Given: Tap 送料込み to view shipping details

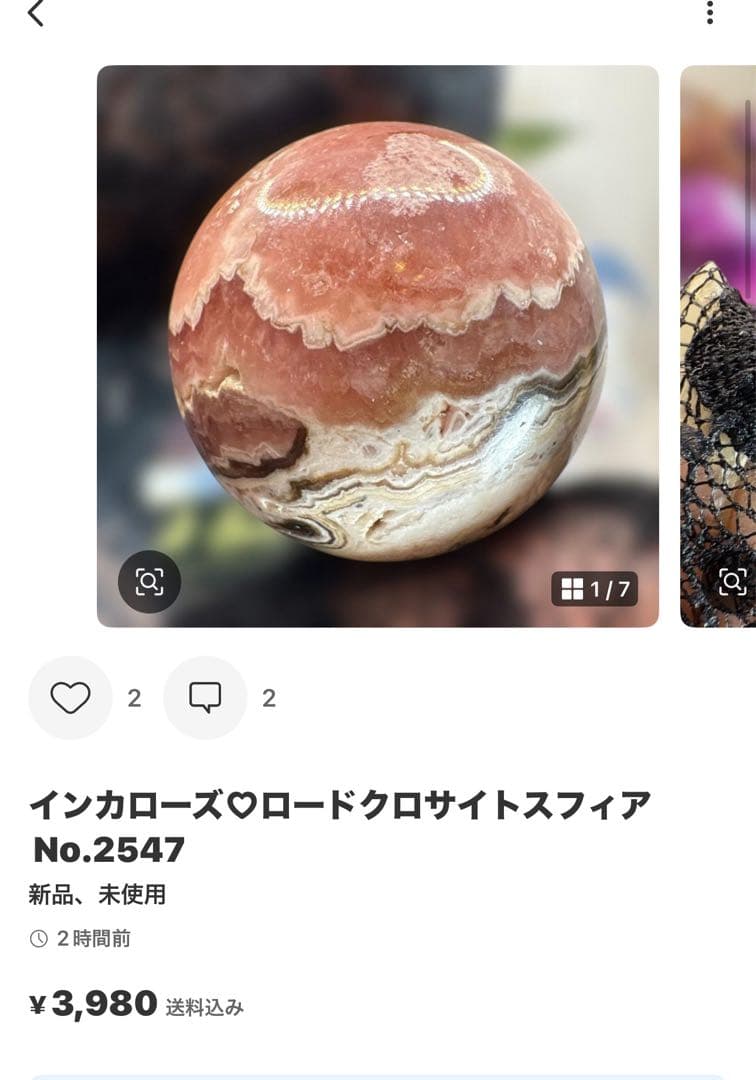Looking at the screenshot, I should [x=207, y=1010].
